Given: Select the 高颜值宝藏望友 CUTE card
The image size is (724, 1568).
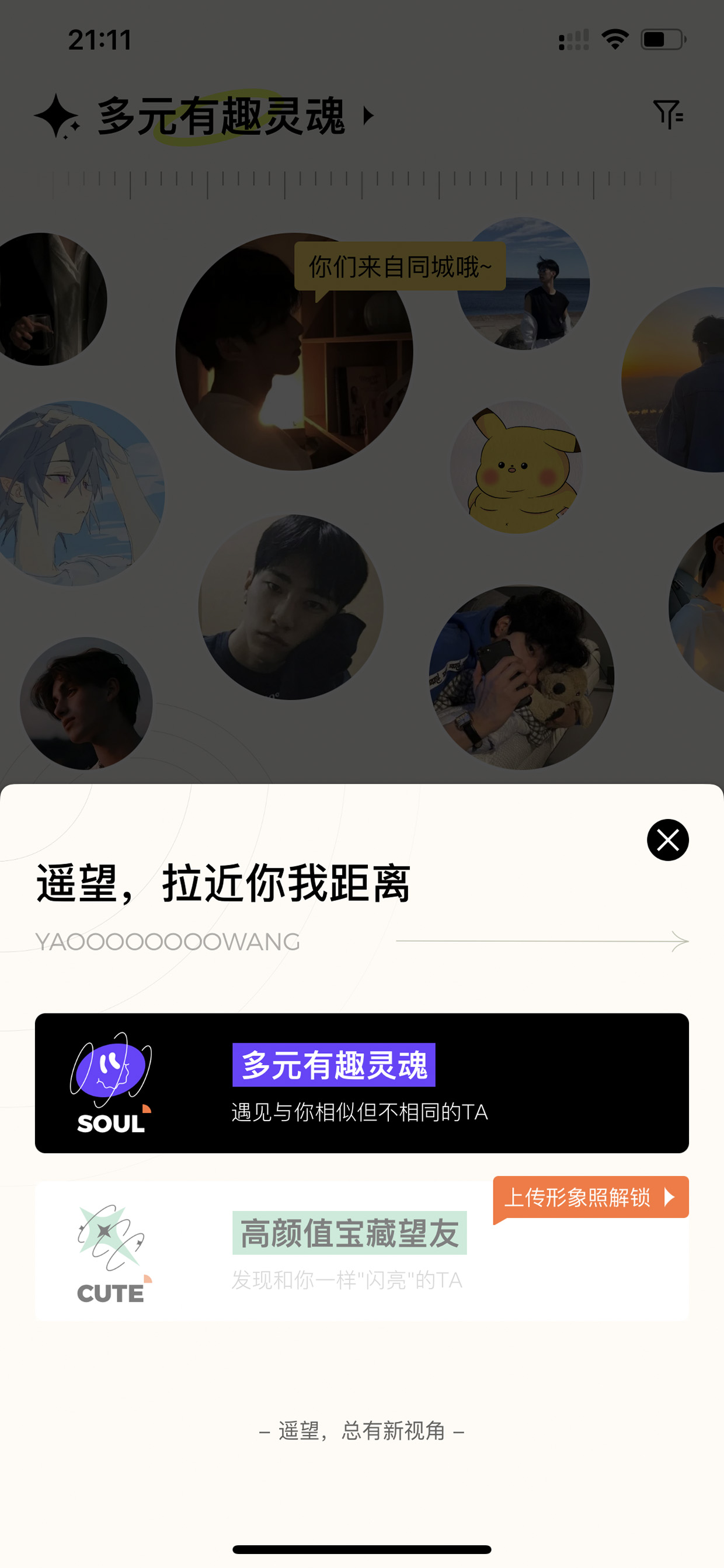Looking at the screenshot, I should (x=361, y=1251).
